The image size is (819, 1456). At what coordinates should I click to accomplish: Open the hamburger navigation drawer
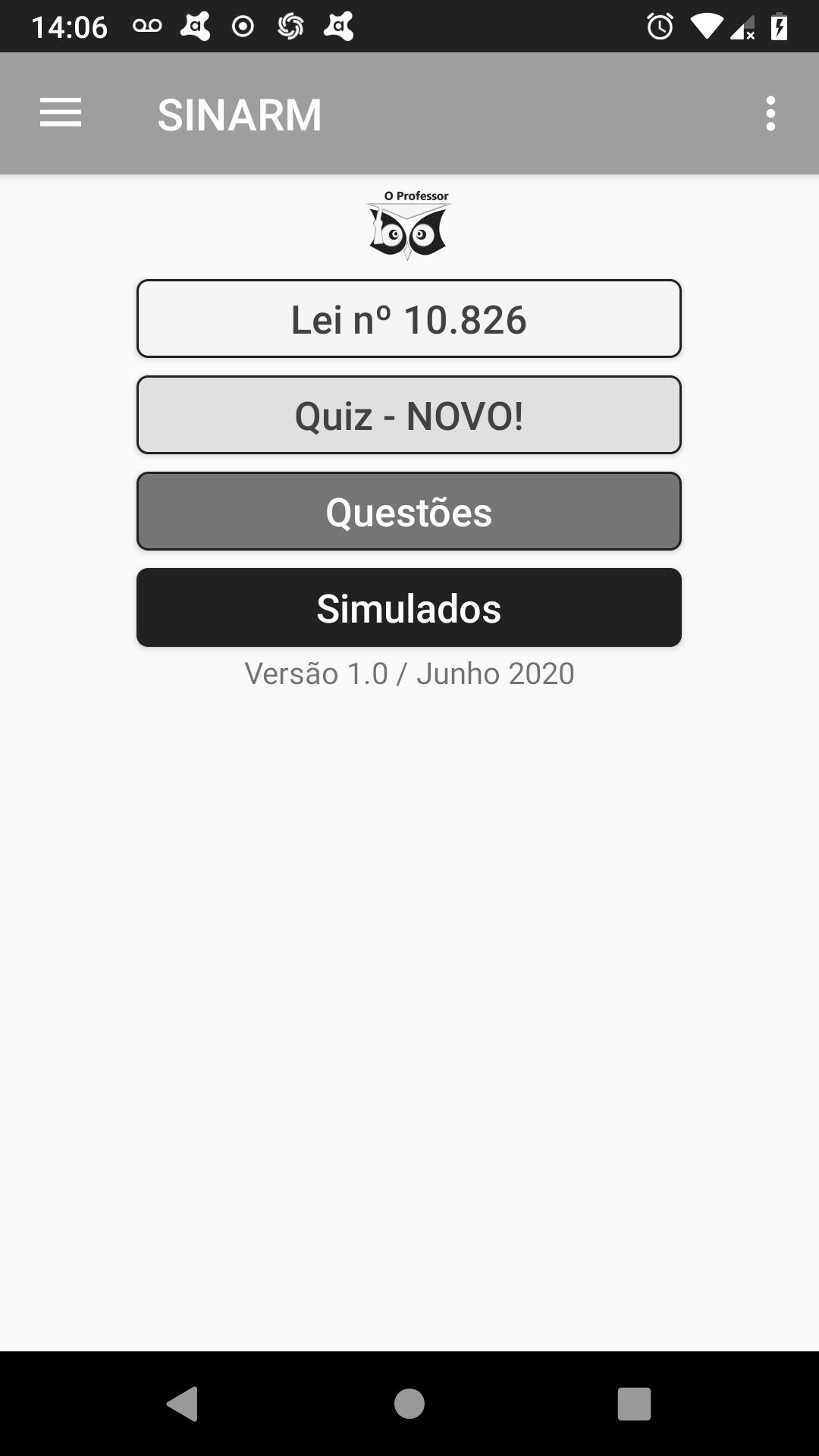point(61,113)
